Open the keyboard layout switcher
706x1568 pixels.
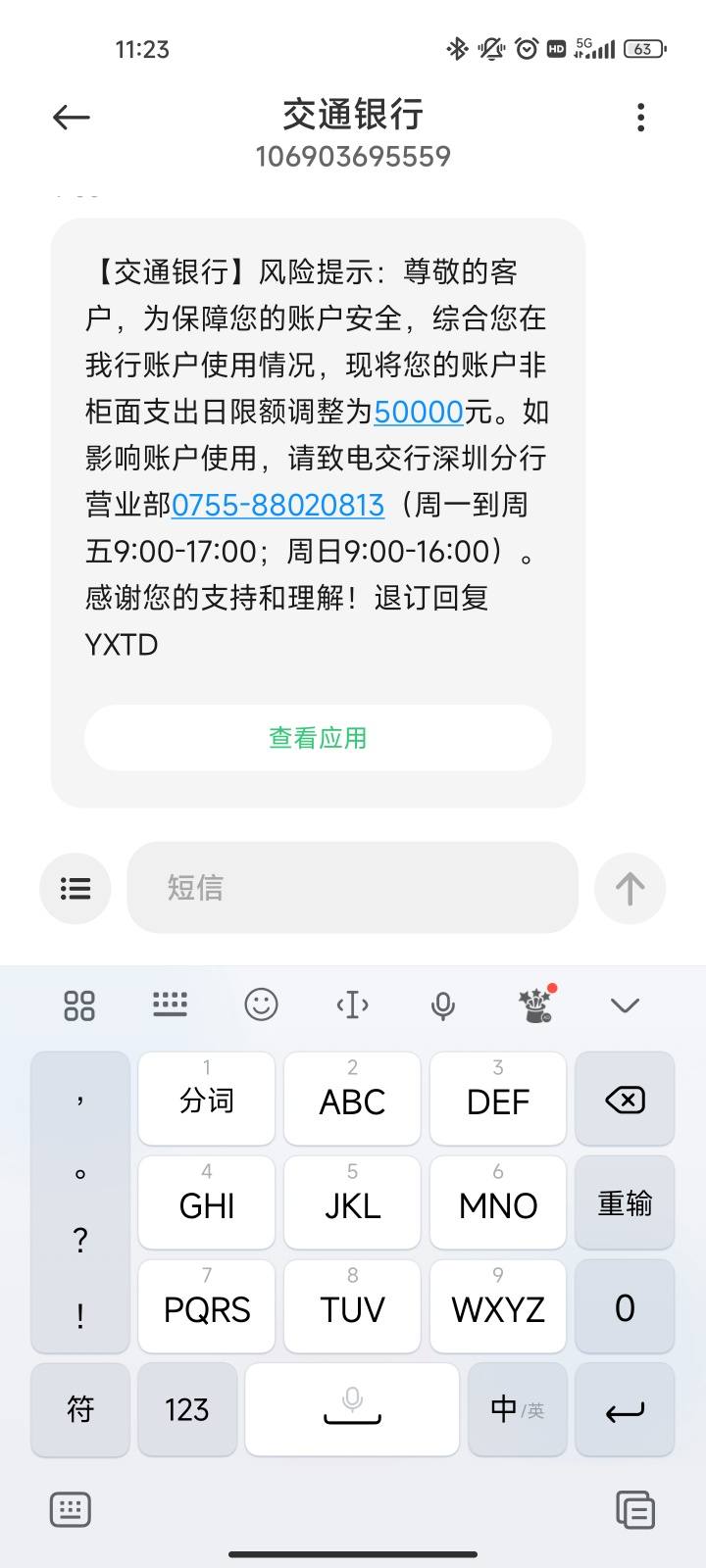(171, 1004)
